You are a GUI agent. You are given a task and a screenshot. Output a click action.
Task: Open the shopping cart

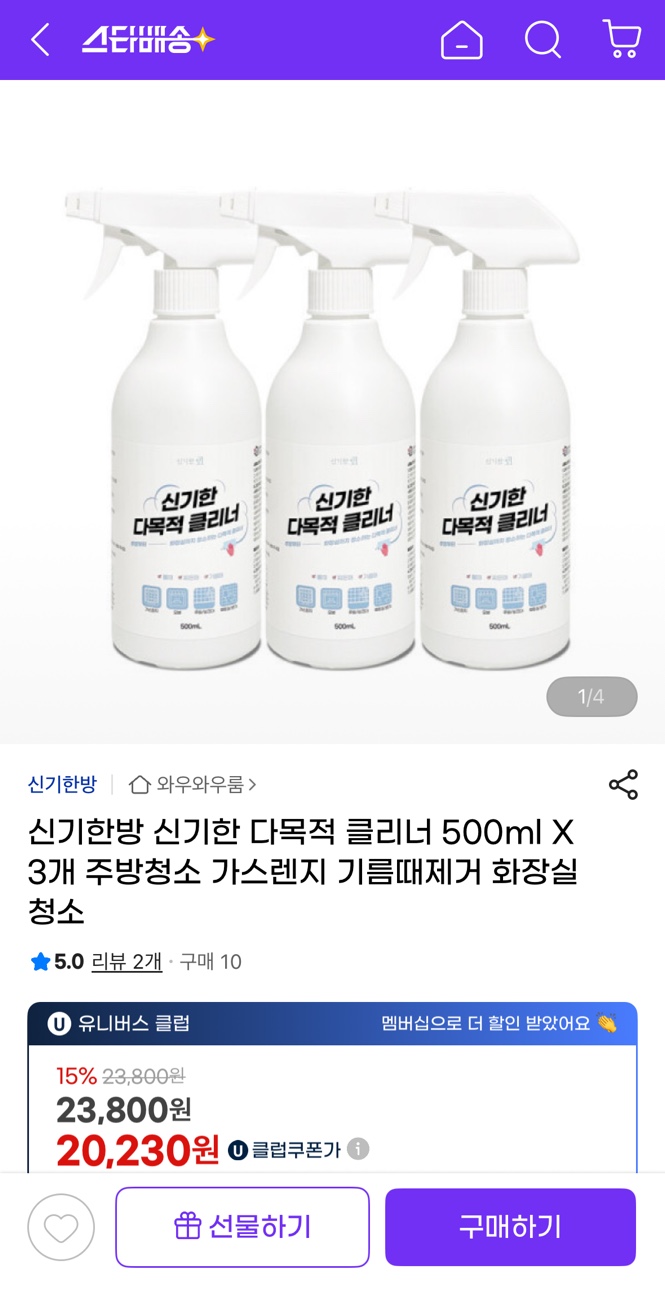(622, 40)
